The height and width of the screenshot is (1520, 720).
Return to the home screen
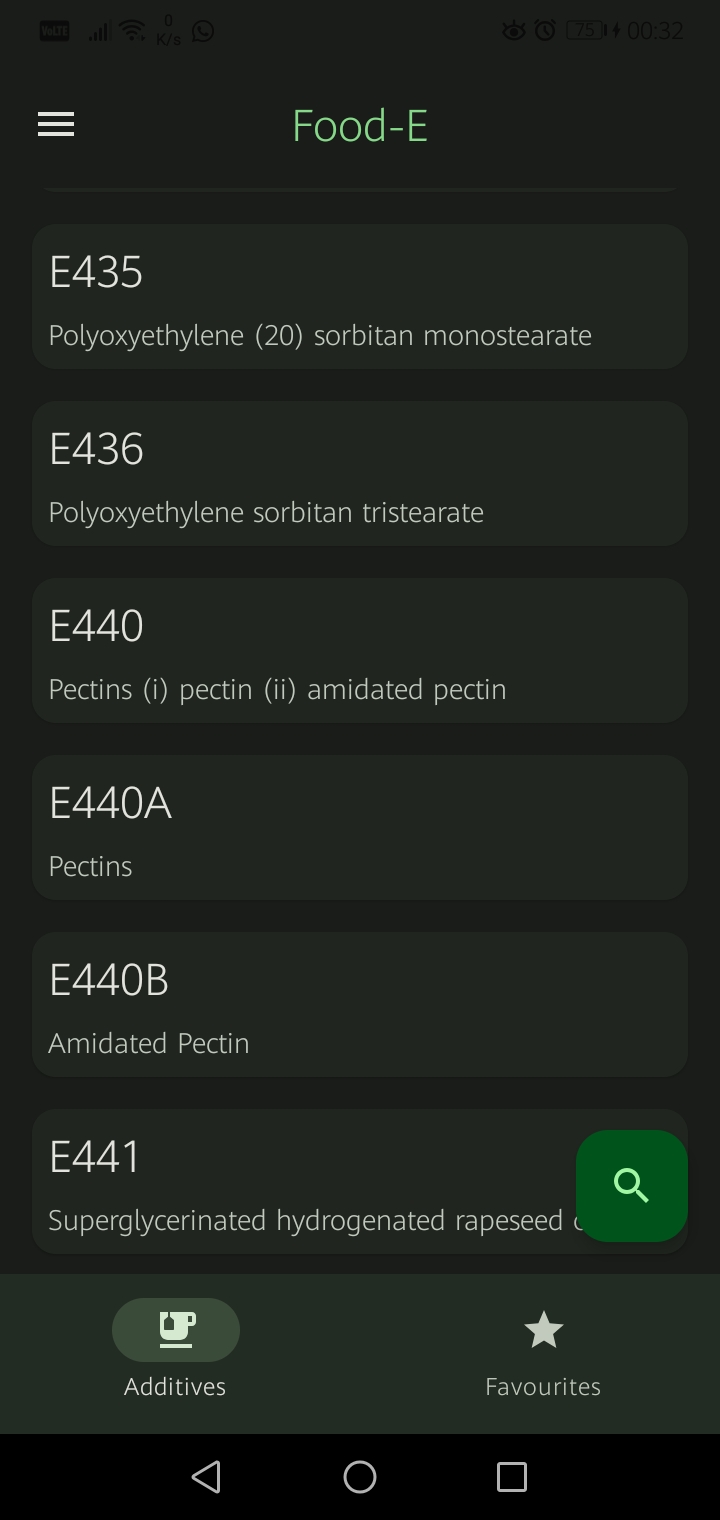point(360,1477)
